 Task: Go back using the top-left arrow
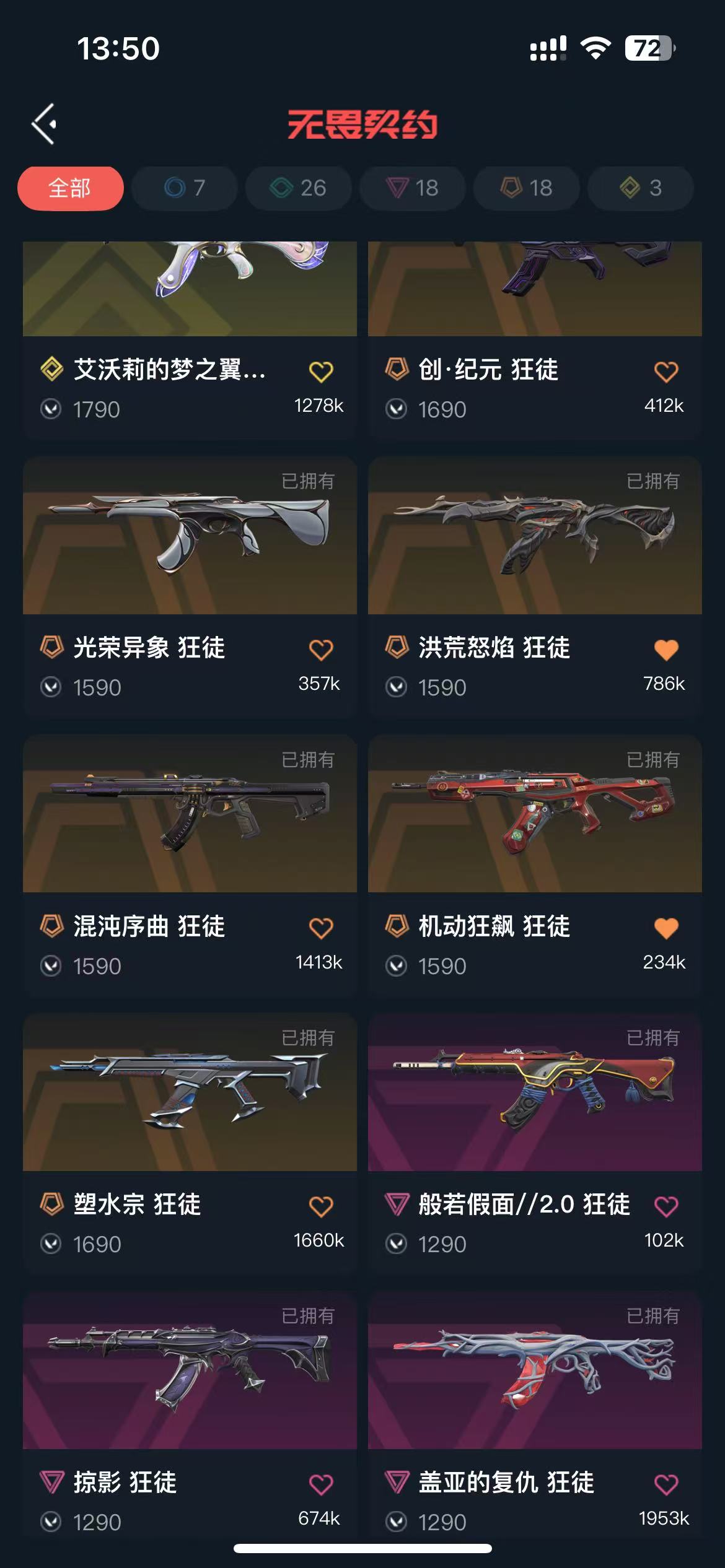tap(45, 124)
